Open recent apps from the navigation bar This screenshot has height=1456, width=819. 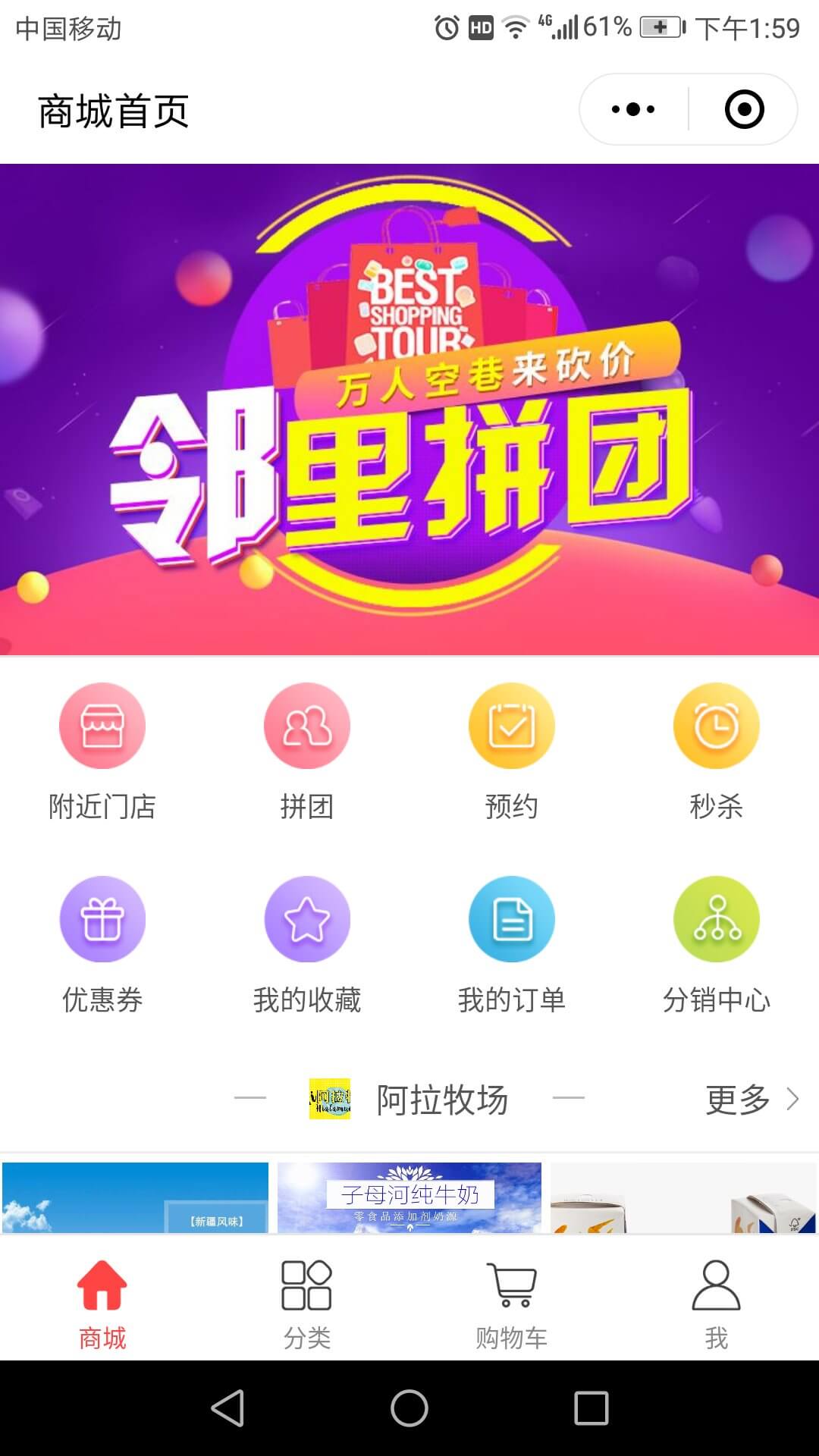[x=591, y=1408]
